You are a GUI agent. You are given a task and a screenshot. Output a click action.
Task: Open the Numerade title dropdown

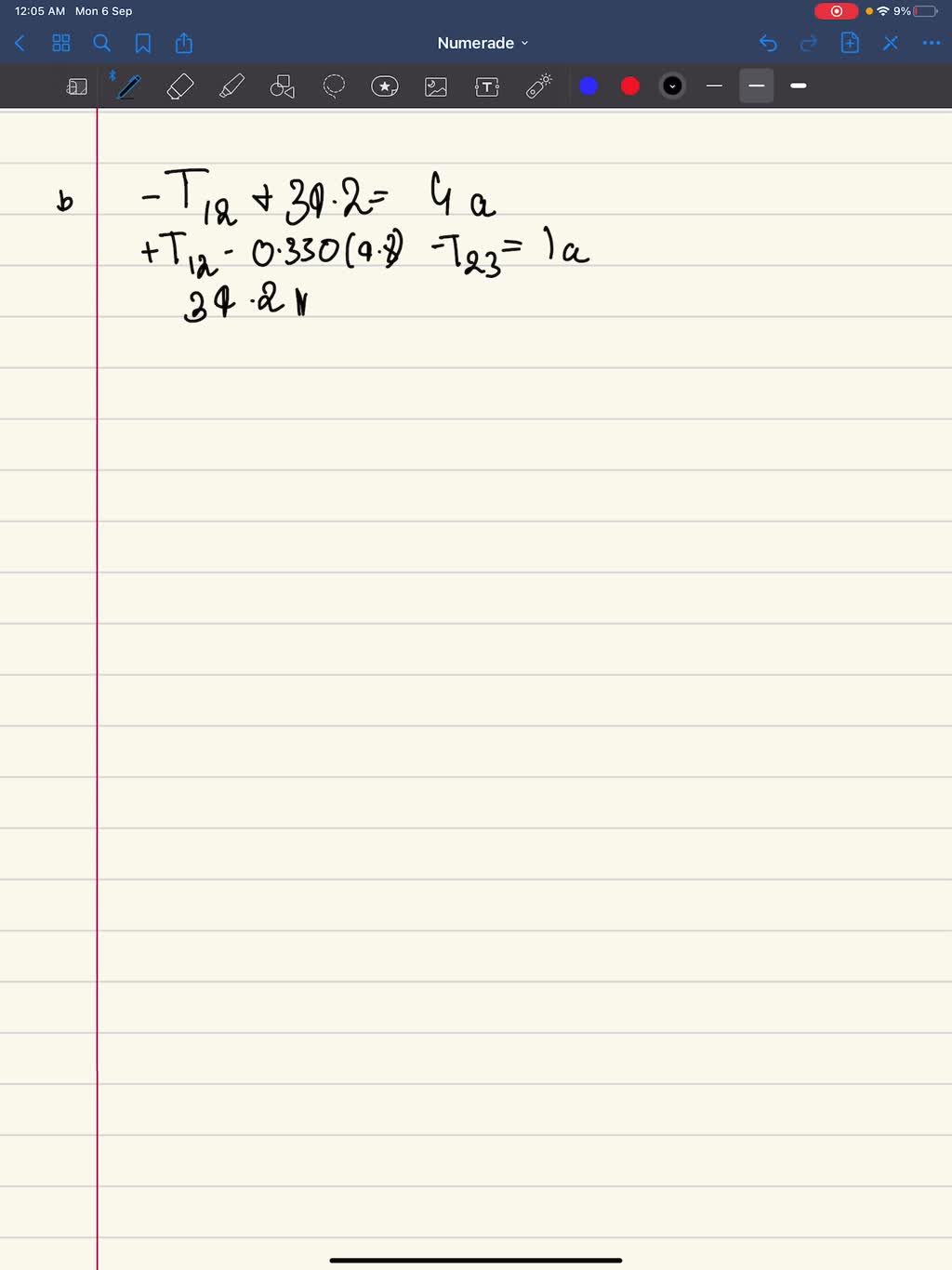(x=483, y=43)
